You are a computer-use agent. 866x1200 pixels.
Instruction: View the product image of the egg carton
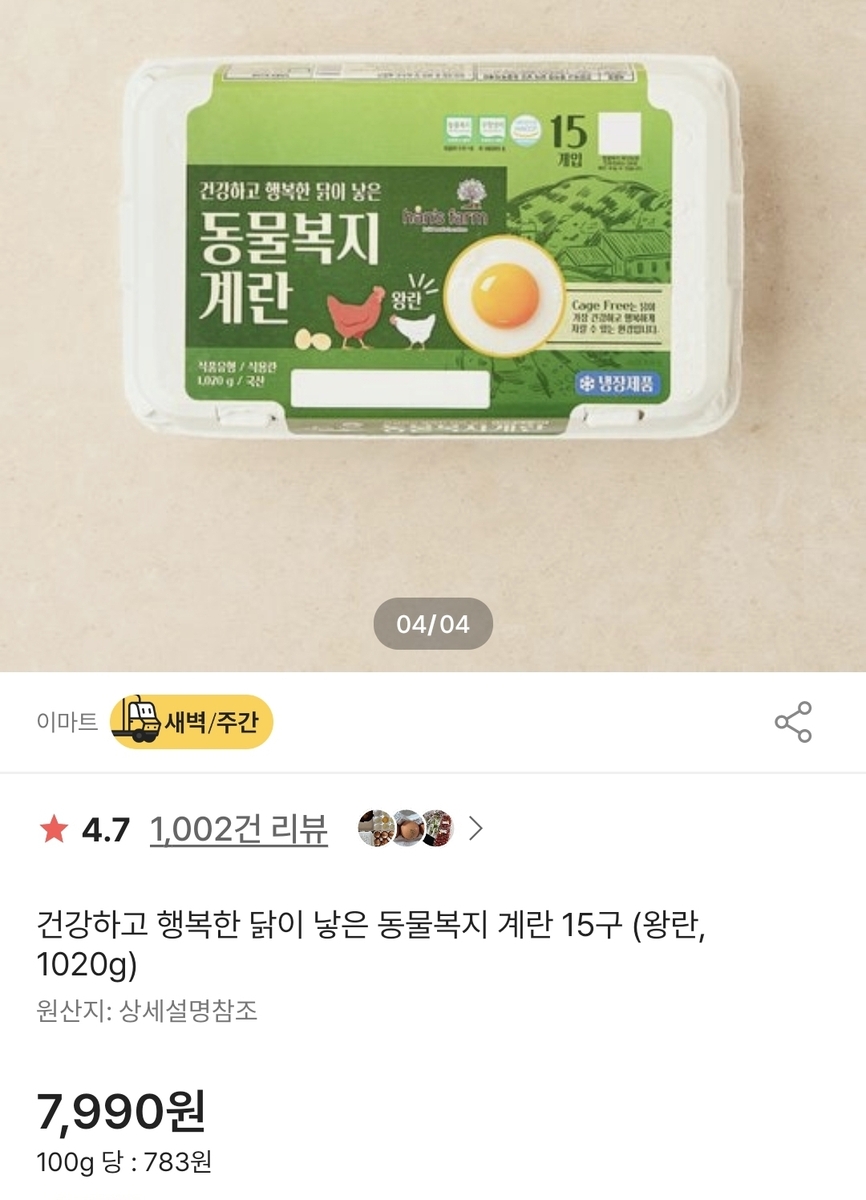click(x=432, y=250)
